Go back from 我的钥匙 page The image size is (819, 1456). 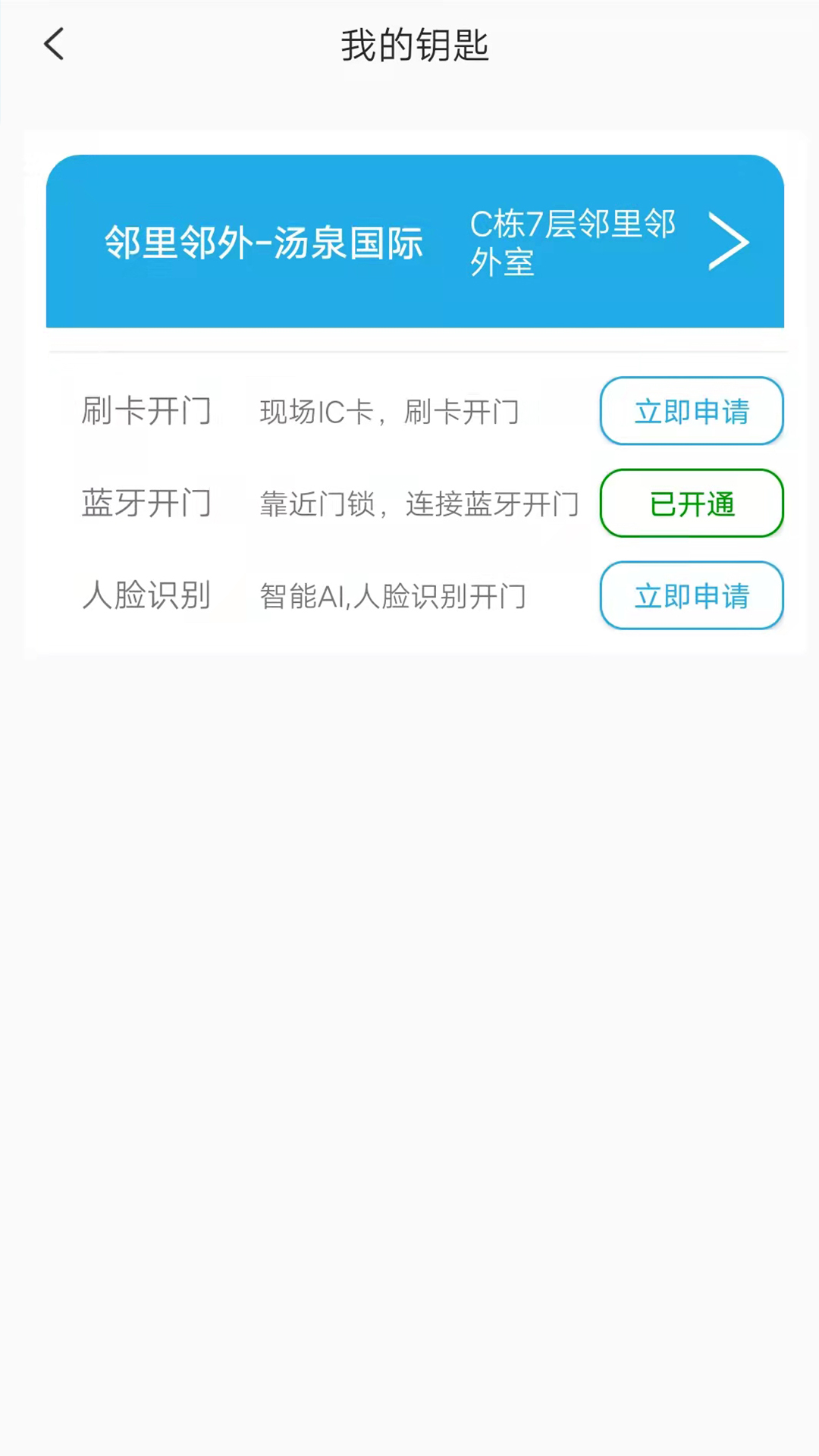(x=54, y=44)
